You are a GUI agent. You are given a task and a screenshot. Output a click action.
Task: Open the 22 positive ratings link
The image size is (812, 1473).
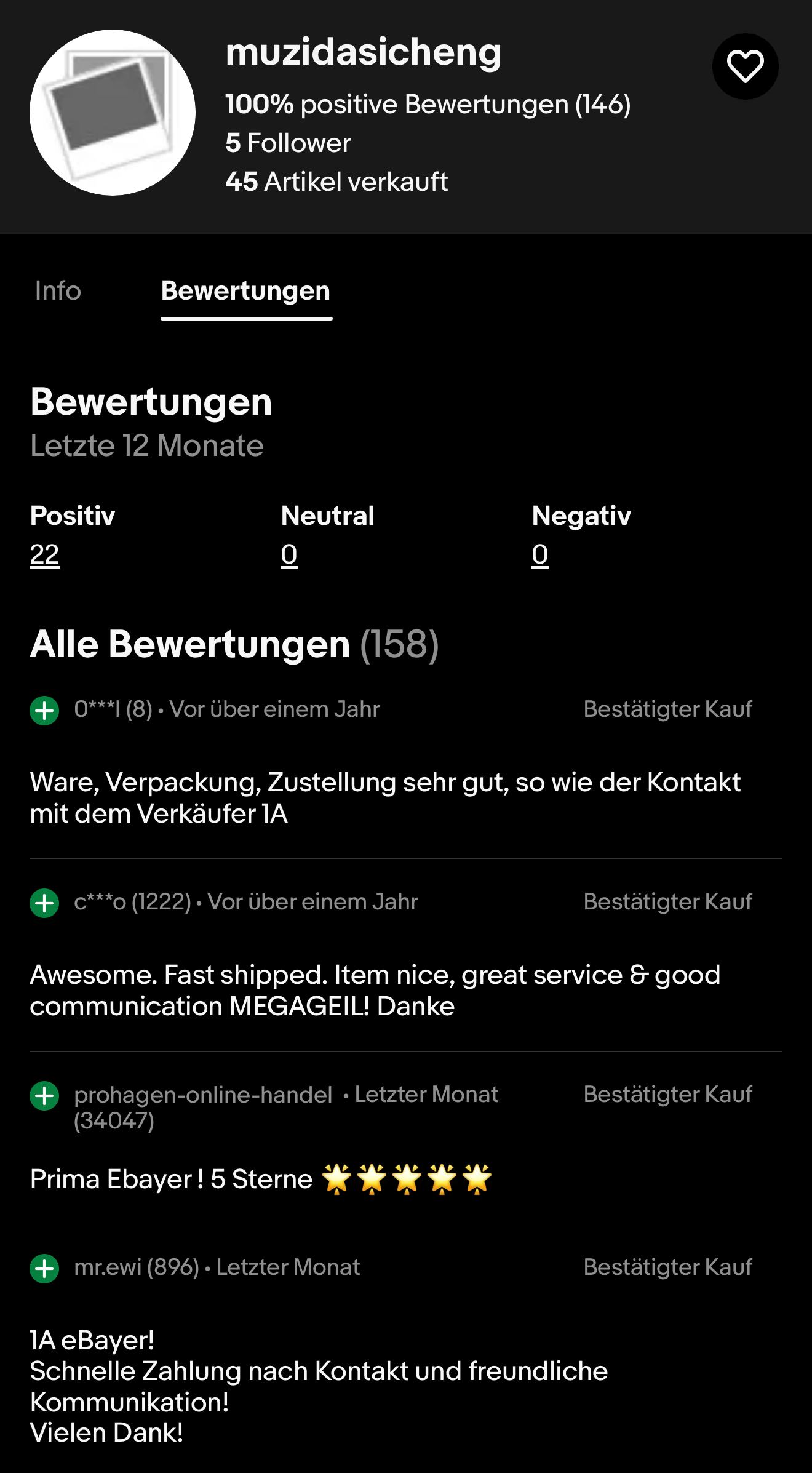45,554
